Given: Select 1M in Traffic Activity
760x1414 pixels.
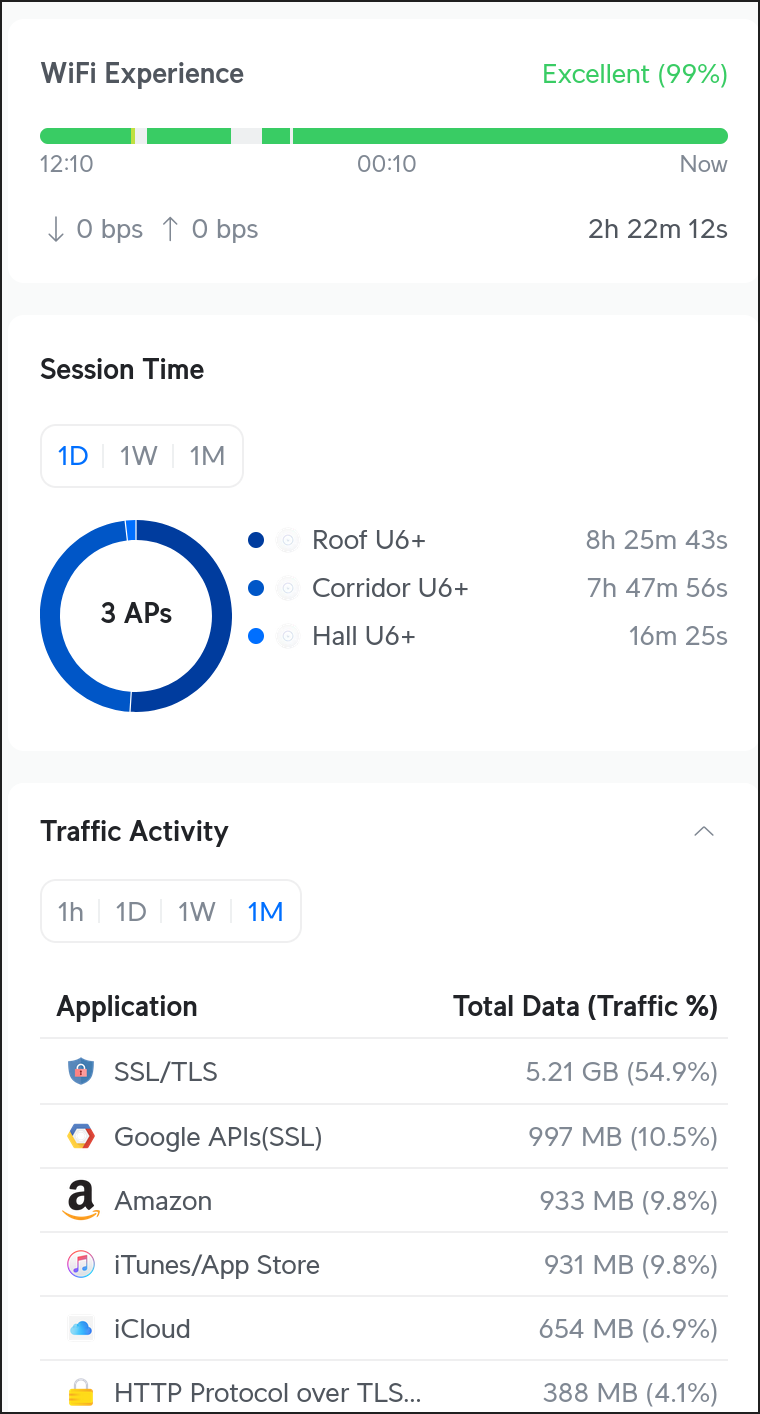Looking at the screenshot, I should tap(265, 912).
